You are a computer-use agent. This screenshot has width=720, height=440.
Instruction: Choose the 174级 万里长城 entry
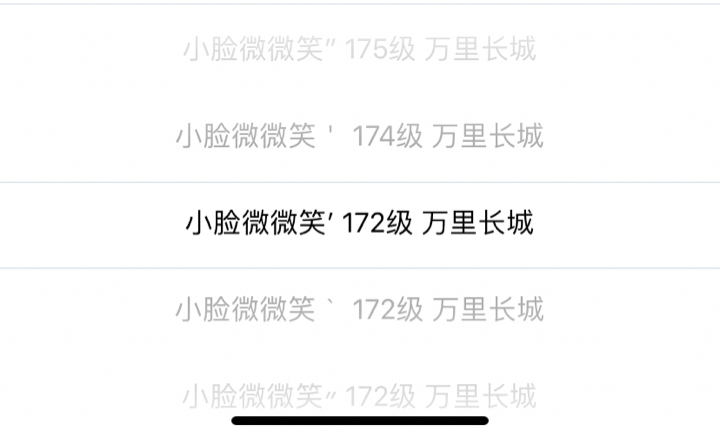coord(360,135)
